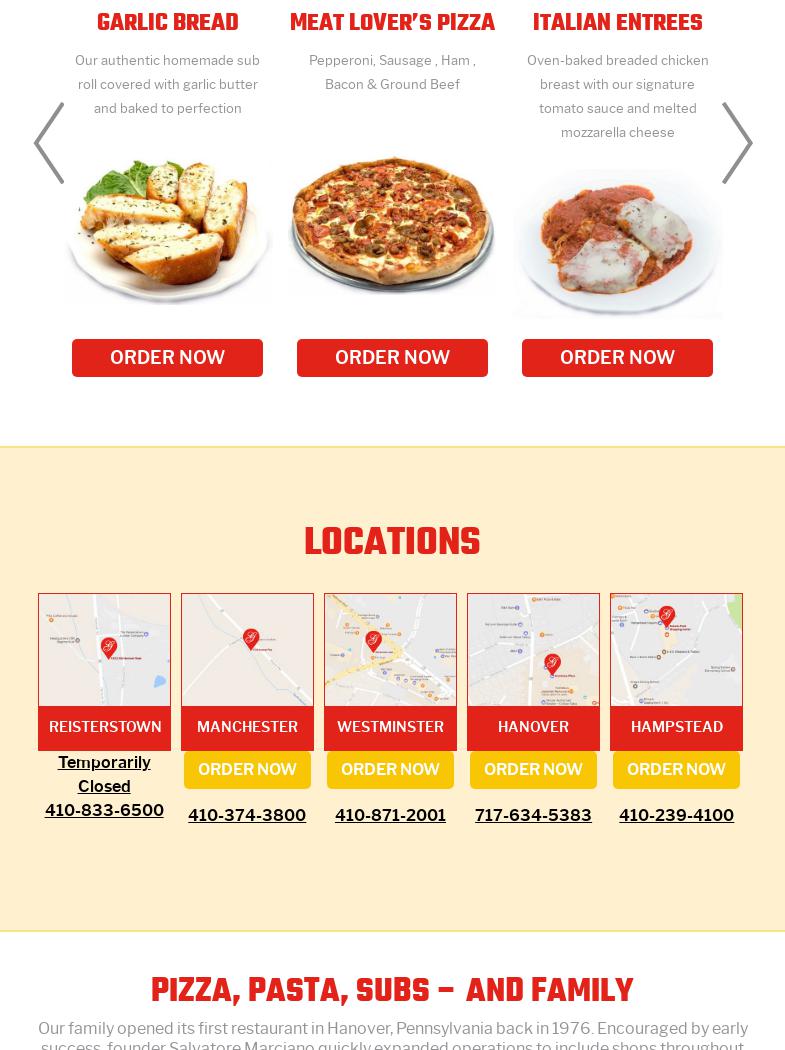
Task: Open the Reisterstown location map
Action: (104, 650)
